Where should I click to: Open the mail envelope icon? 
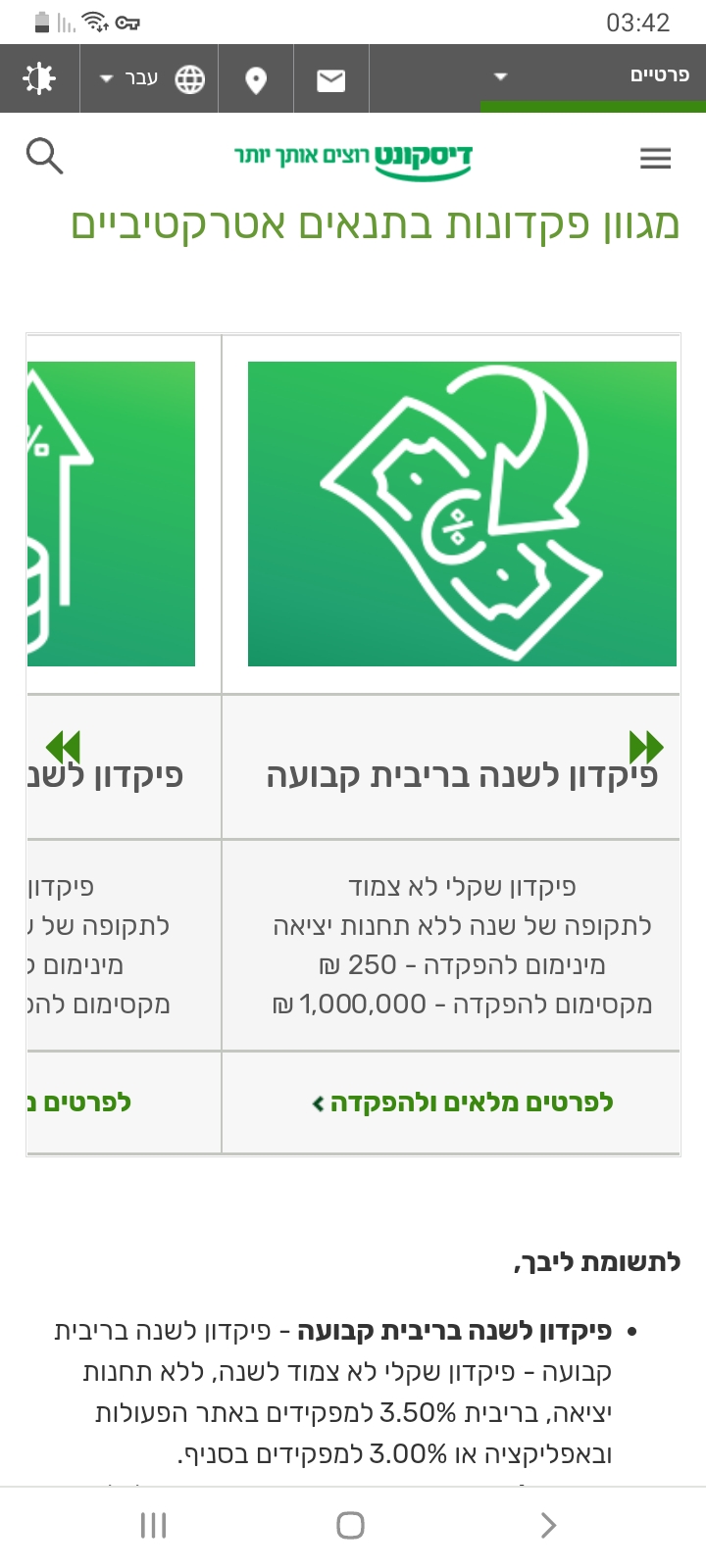pos(331,79)
